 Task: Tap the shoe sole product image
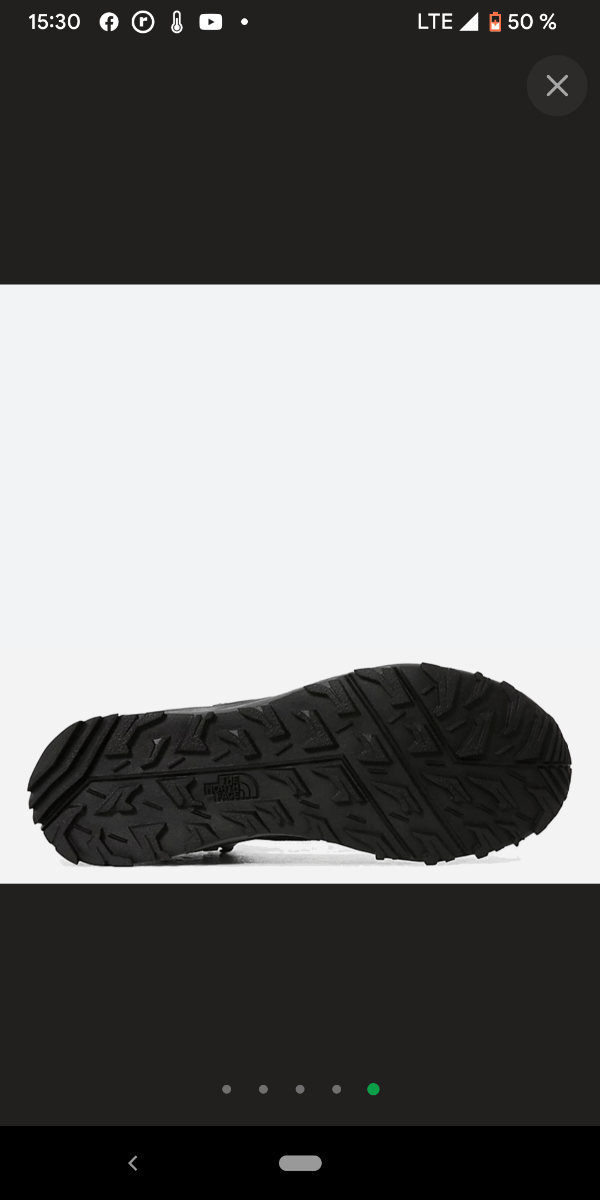pyautogui.click(x=300, y=584)
